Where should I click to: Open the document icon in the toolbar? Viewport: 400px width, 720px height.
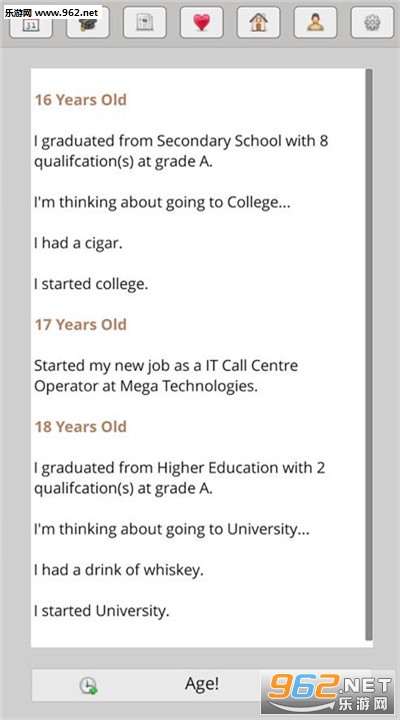click(145, 22)
